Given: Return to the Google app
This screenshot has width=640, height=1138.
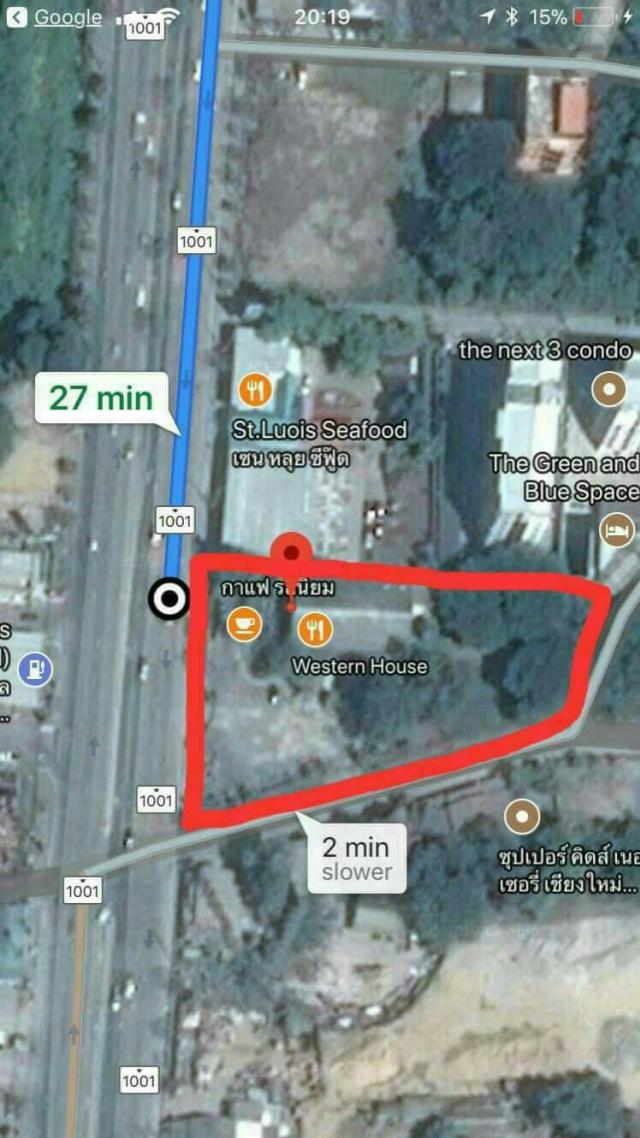Looking at the screenshot, I should [56, 17].
